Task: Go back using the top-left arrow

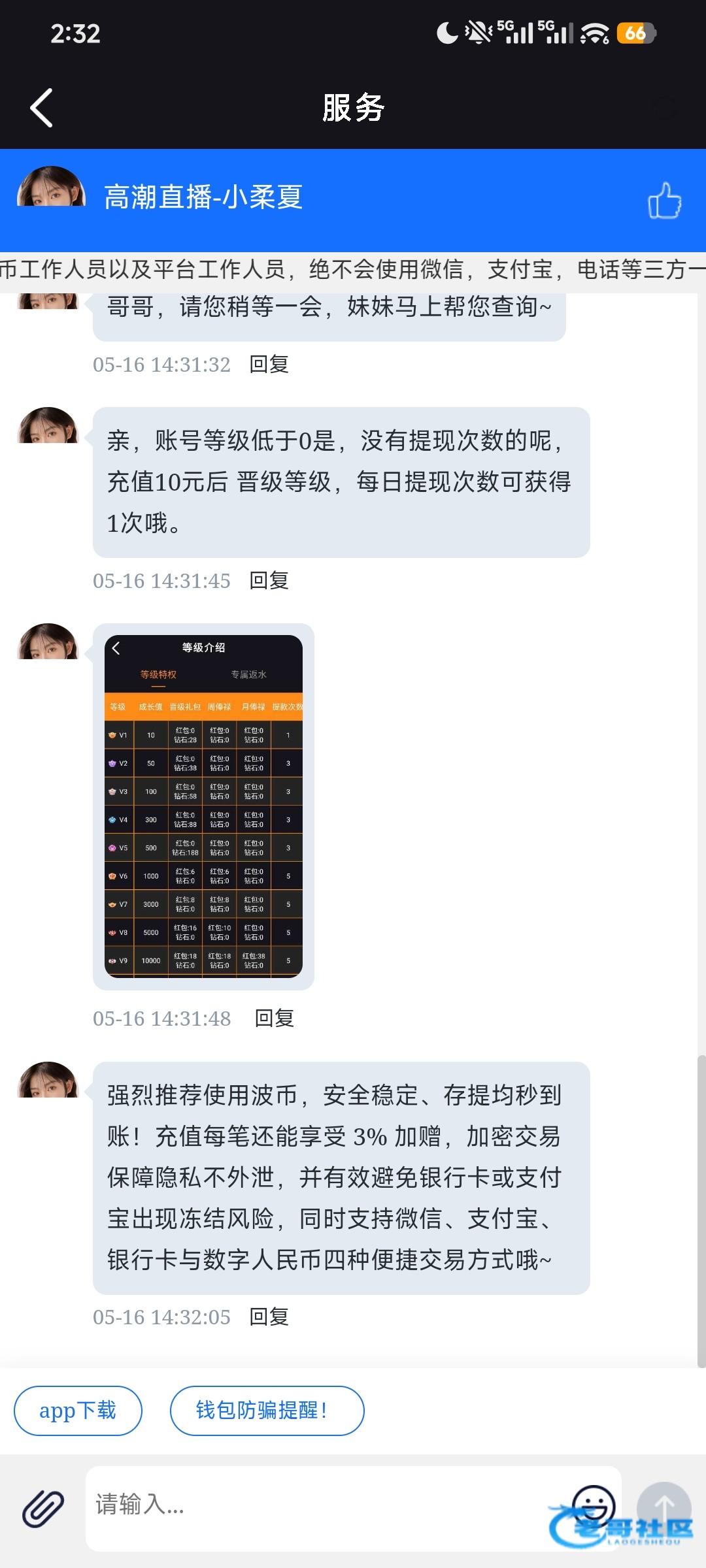Action: click(42, 108)
